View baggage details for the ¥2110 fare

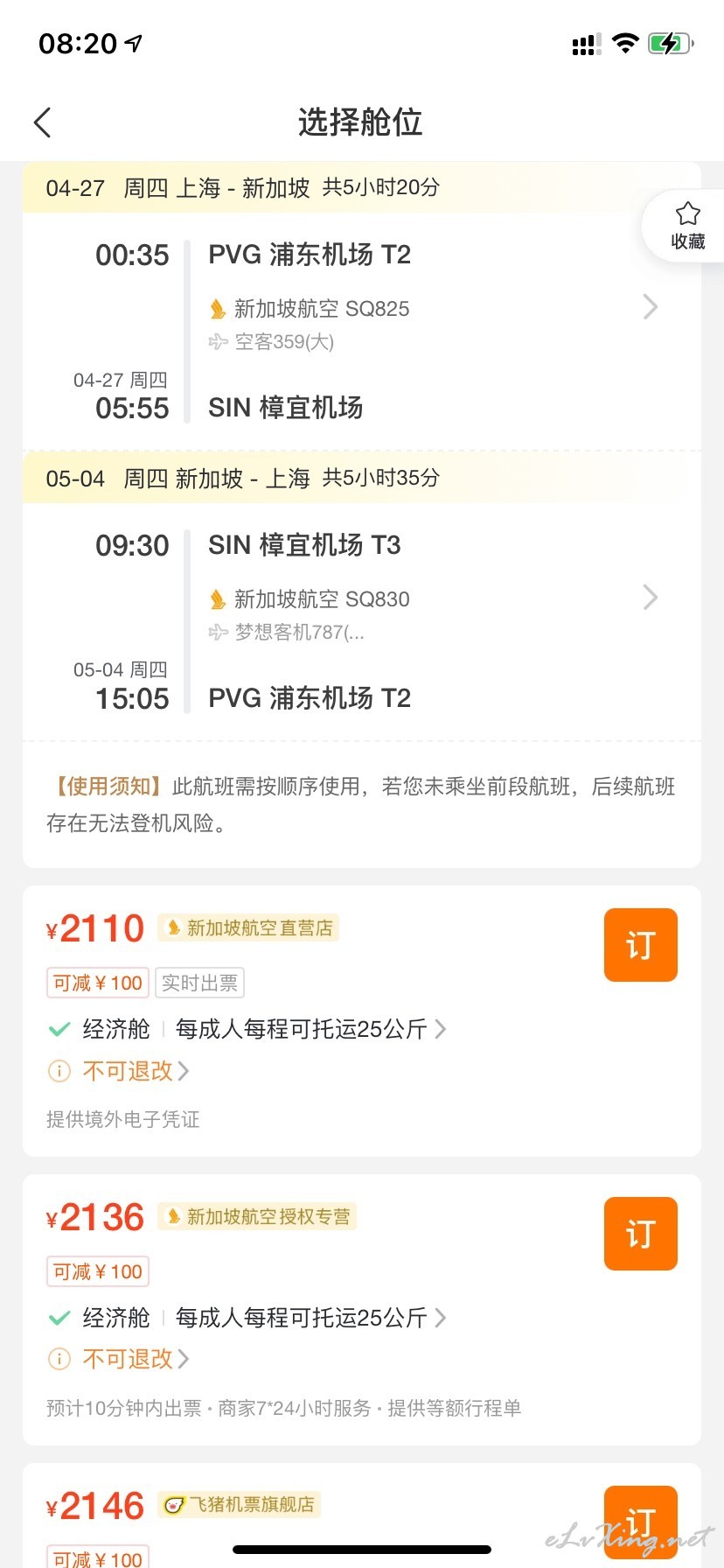click(x=310, y=1029)
